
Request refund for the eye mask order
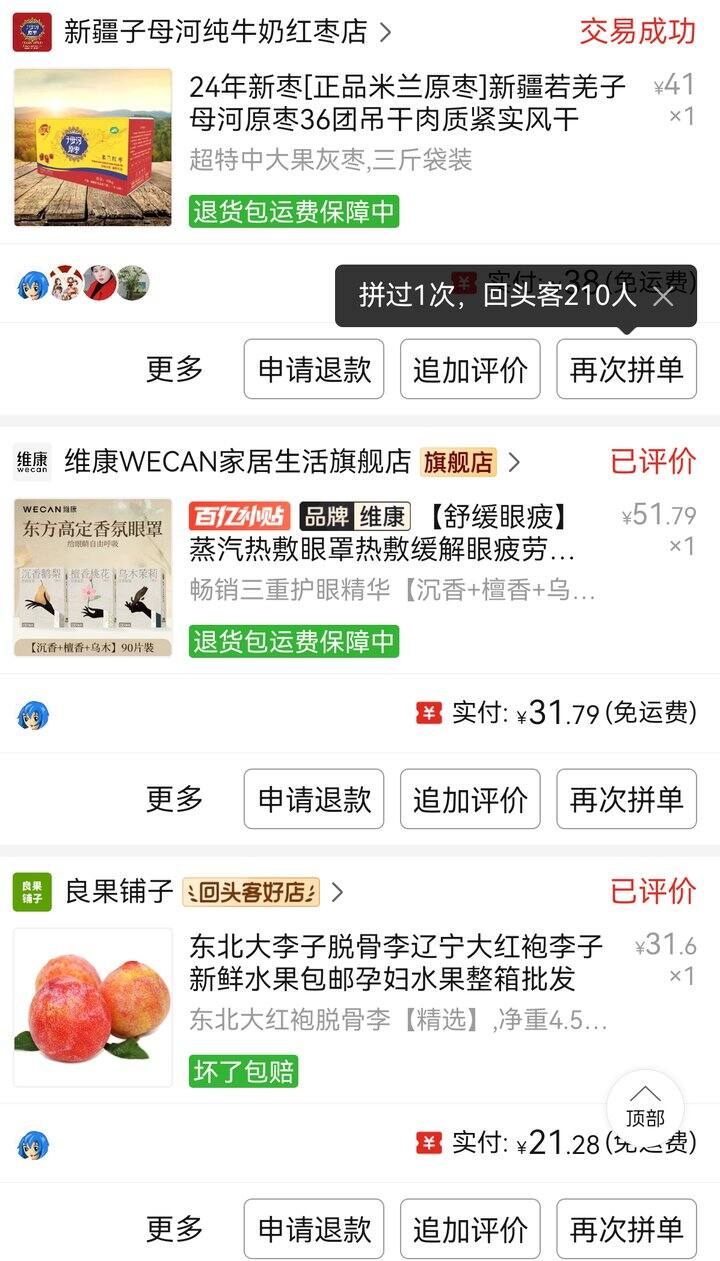[314, 799]
